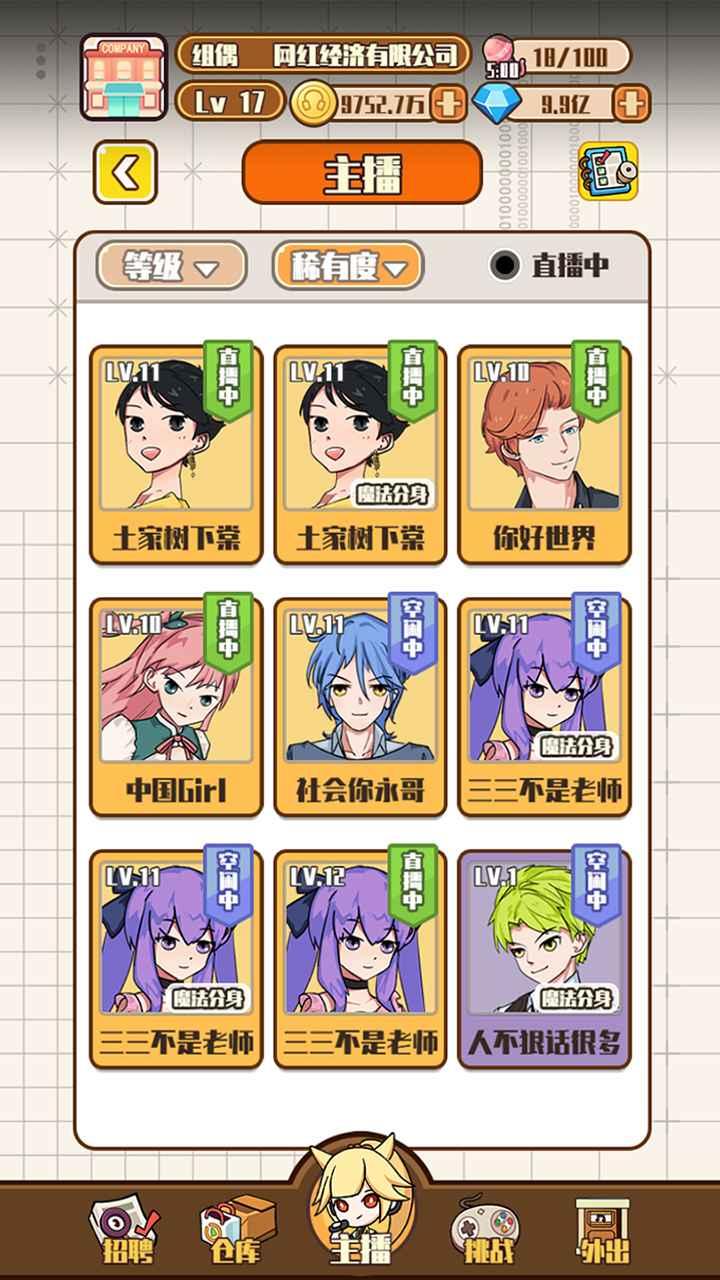Open the 人不狠话很多 streamer card
Screen dimensions: 720x1280
[x=545, y=959]
